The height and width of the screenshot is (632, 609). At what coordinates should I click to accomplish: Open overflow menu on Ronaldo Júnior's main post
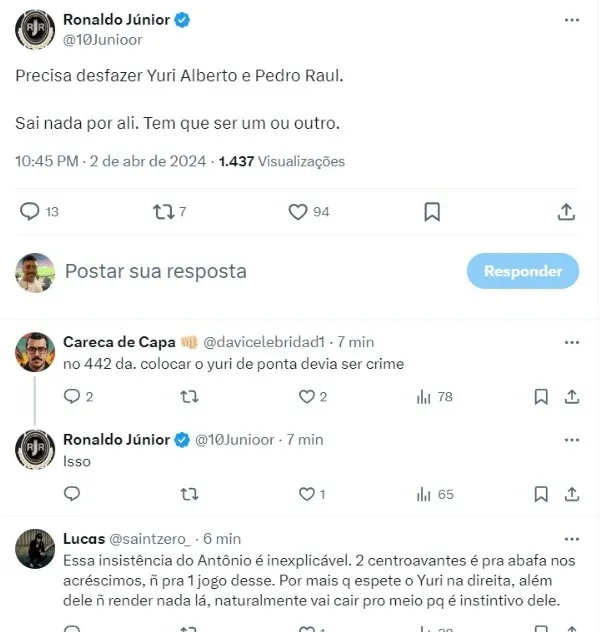[571, 20]
